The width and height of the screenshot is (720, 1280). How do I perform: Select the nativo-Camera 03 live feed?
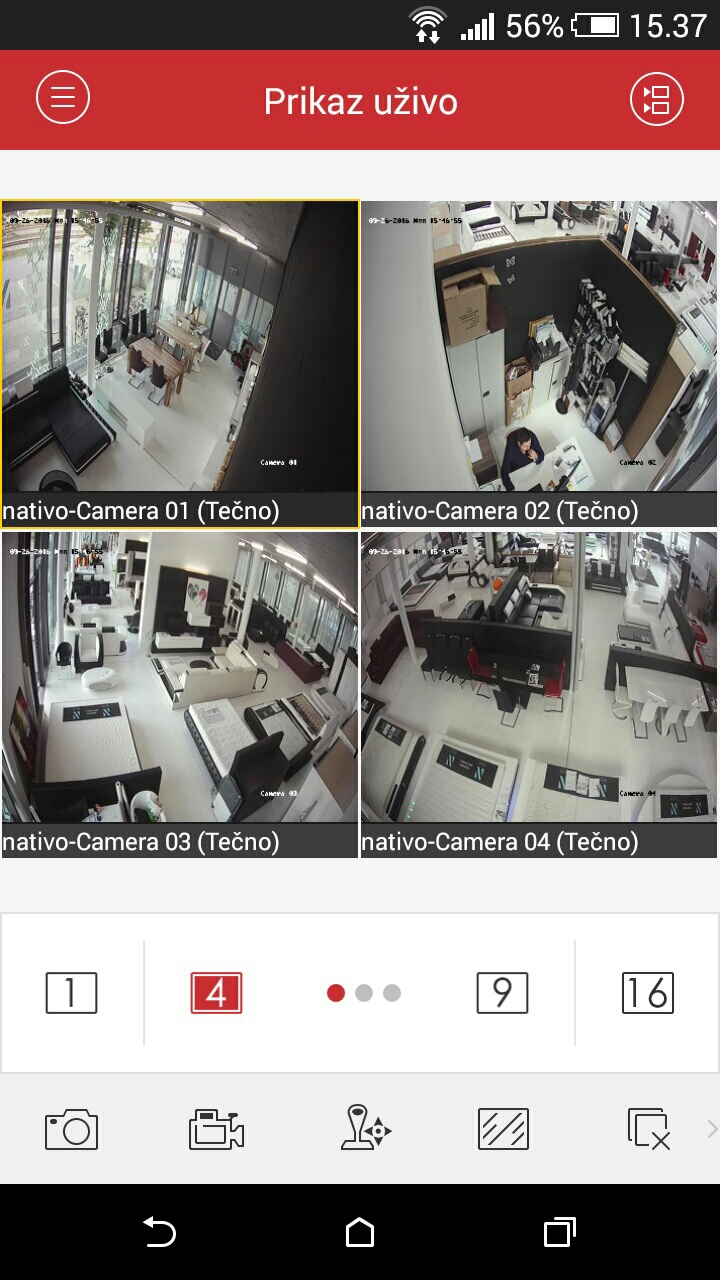coord(180,695)
